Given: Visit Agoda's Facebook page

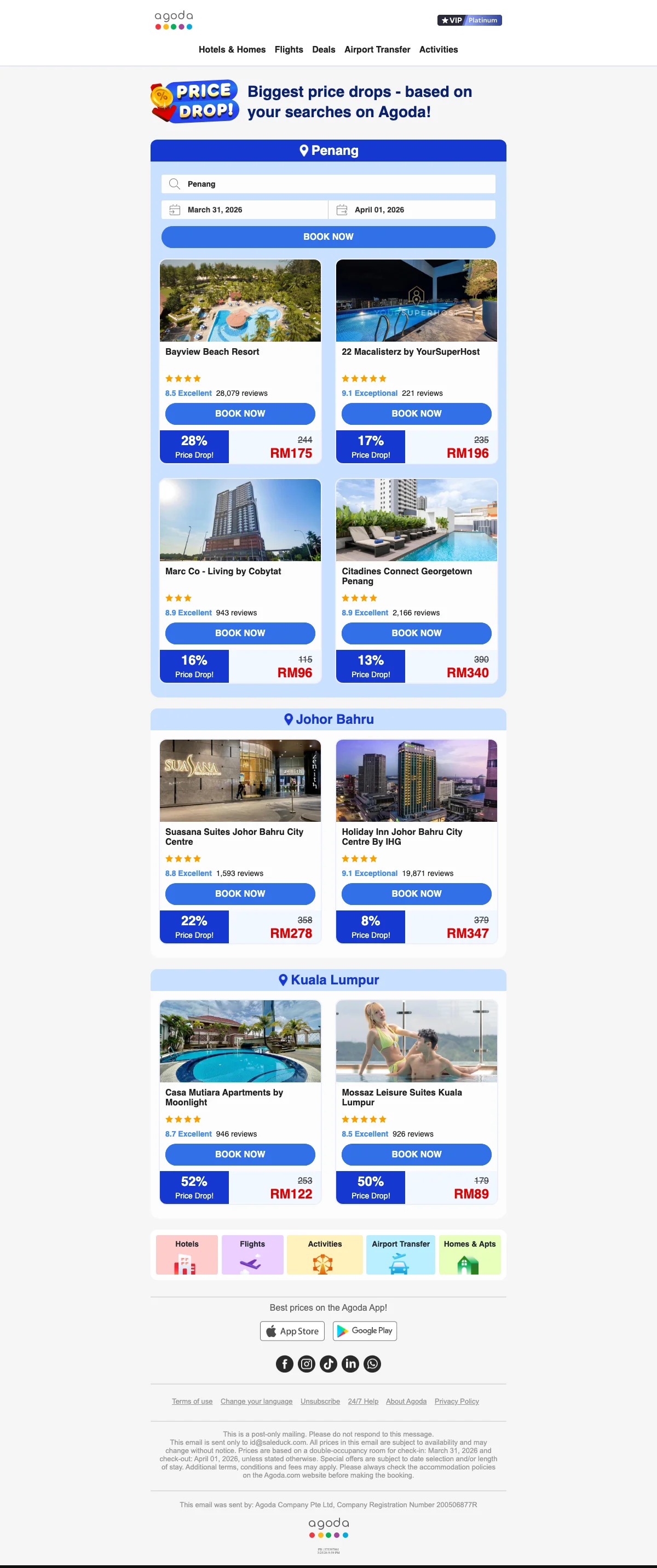Looking at the screenshot, I should click(284, 1364).
